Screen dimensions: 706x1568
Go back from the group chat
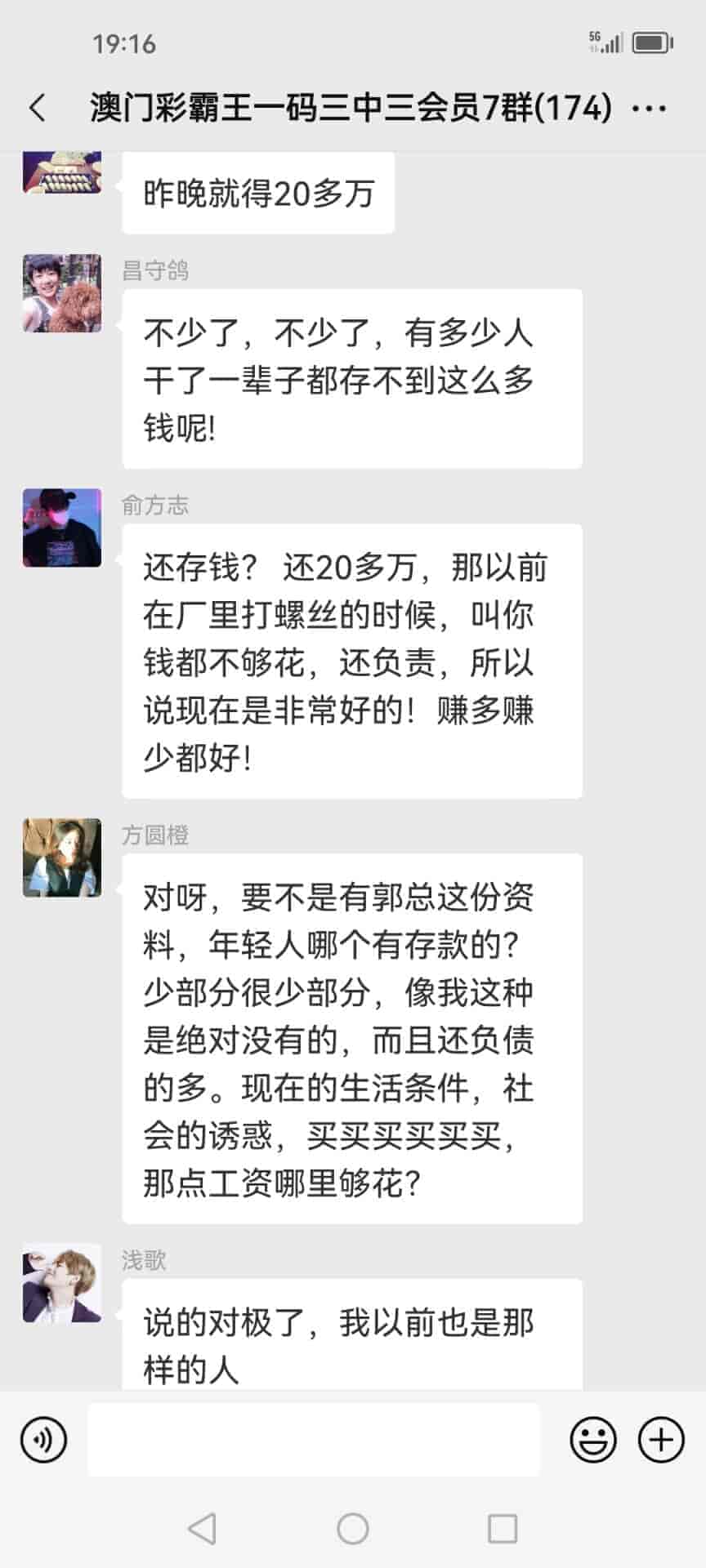pyautogui.click(x=38, y=108)
